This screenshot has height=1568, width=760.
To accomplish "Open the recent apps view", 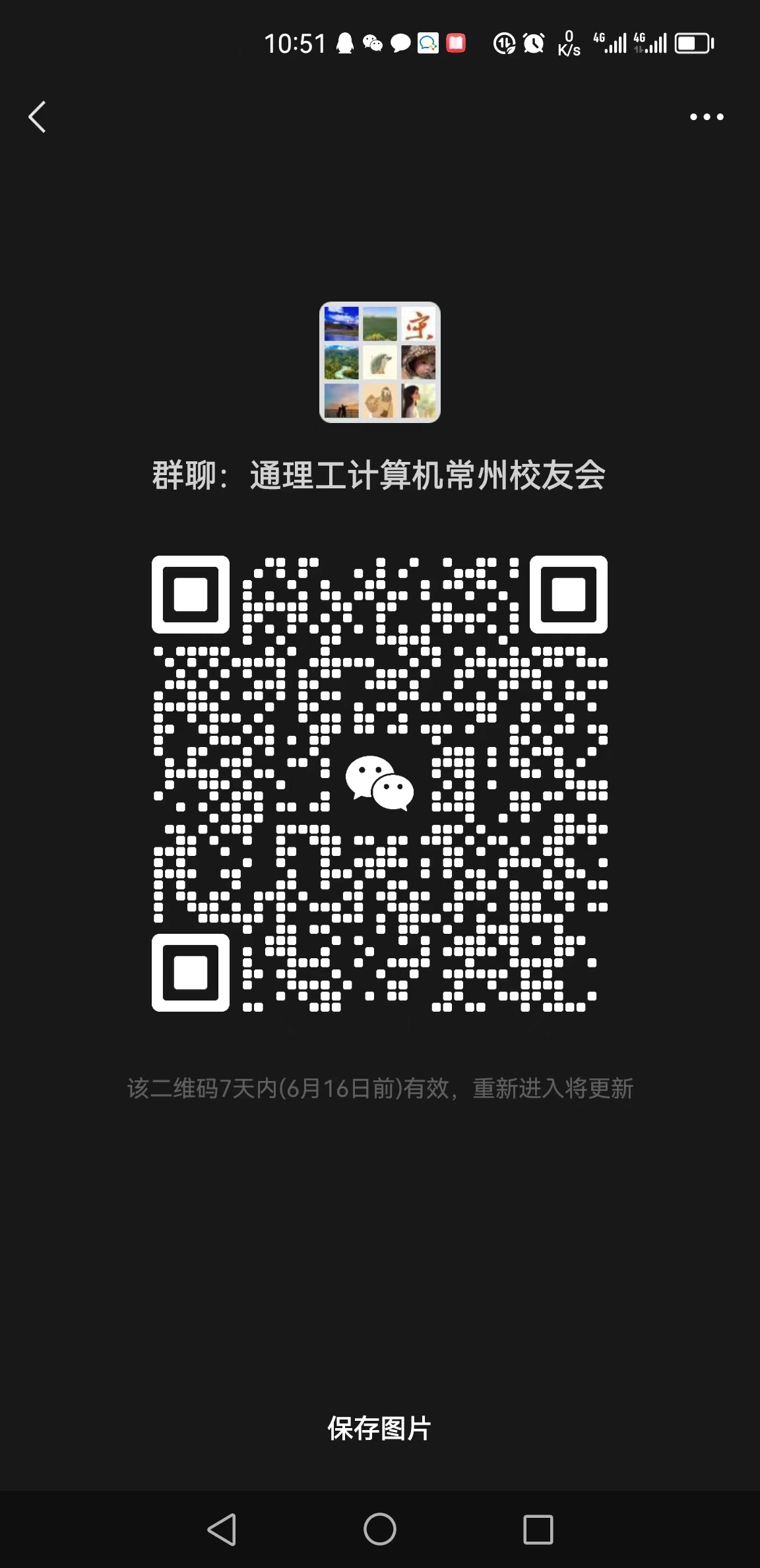I will click(538, 1529).
